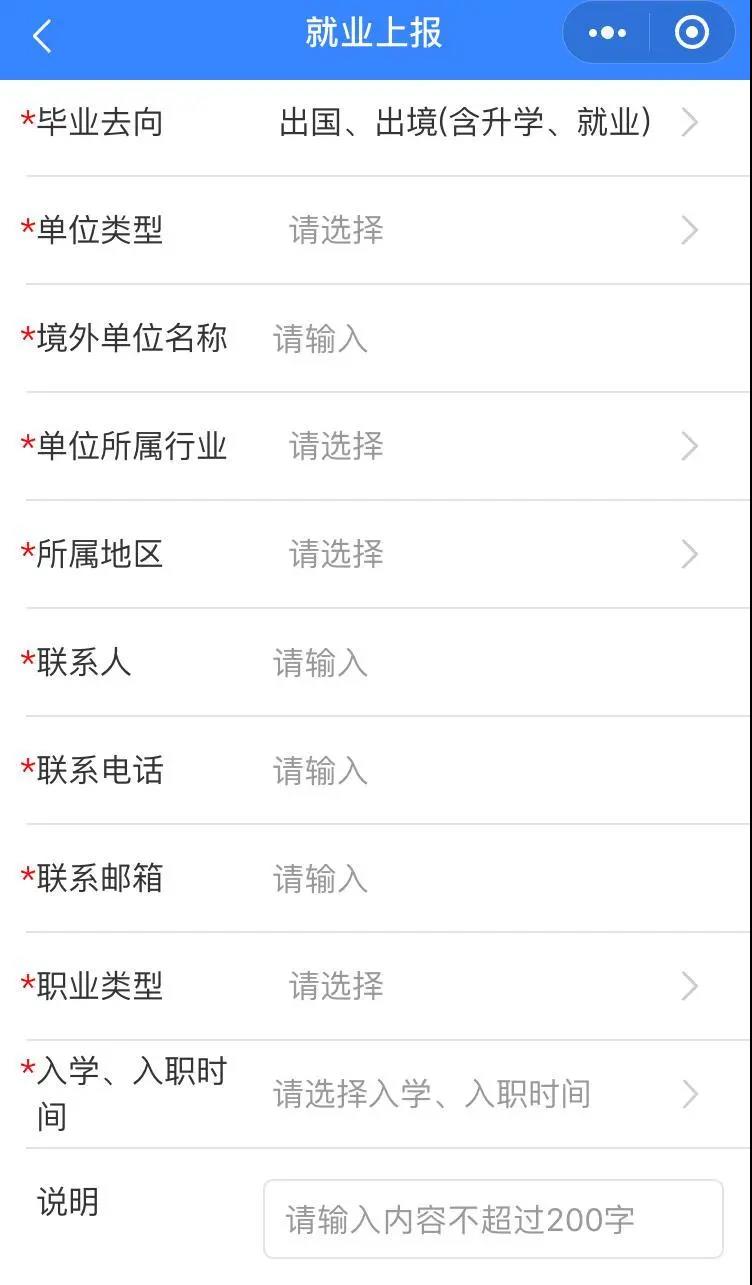This screenshot has width=752, height=1285.
Task: Select 入学、入职时间 date
Action: 480,1094
